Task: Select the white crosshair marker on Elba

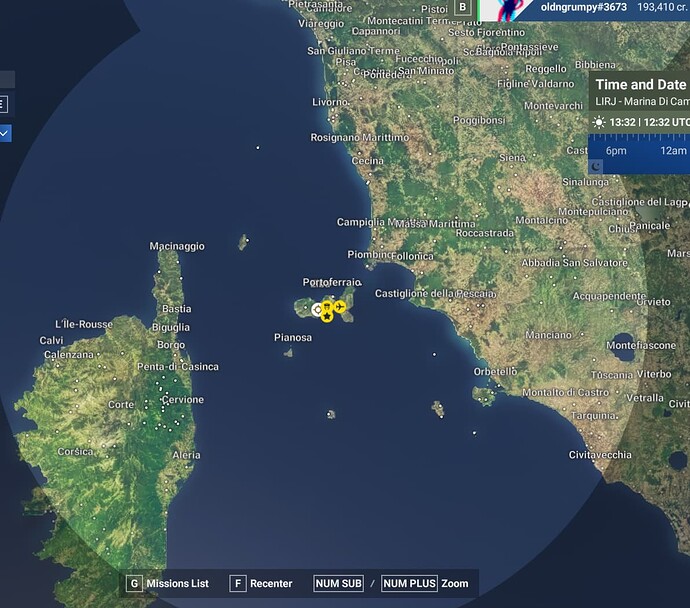Action: [x=318, y=310]
